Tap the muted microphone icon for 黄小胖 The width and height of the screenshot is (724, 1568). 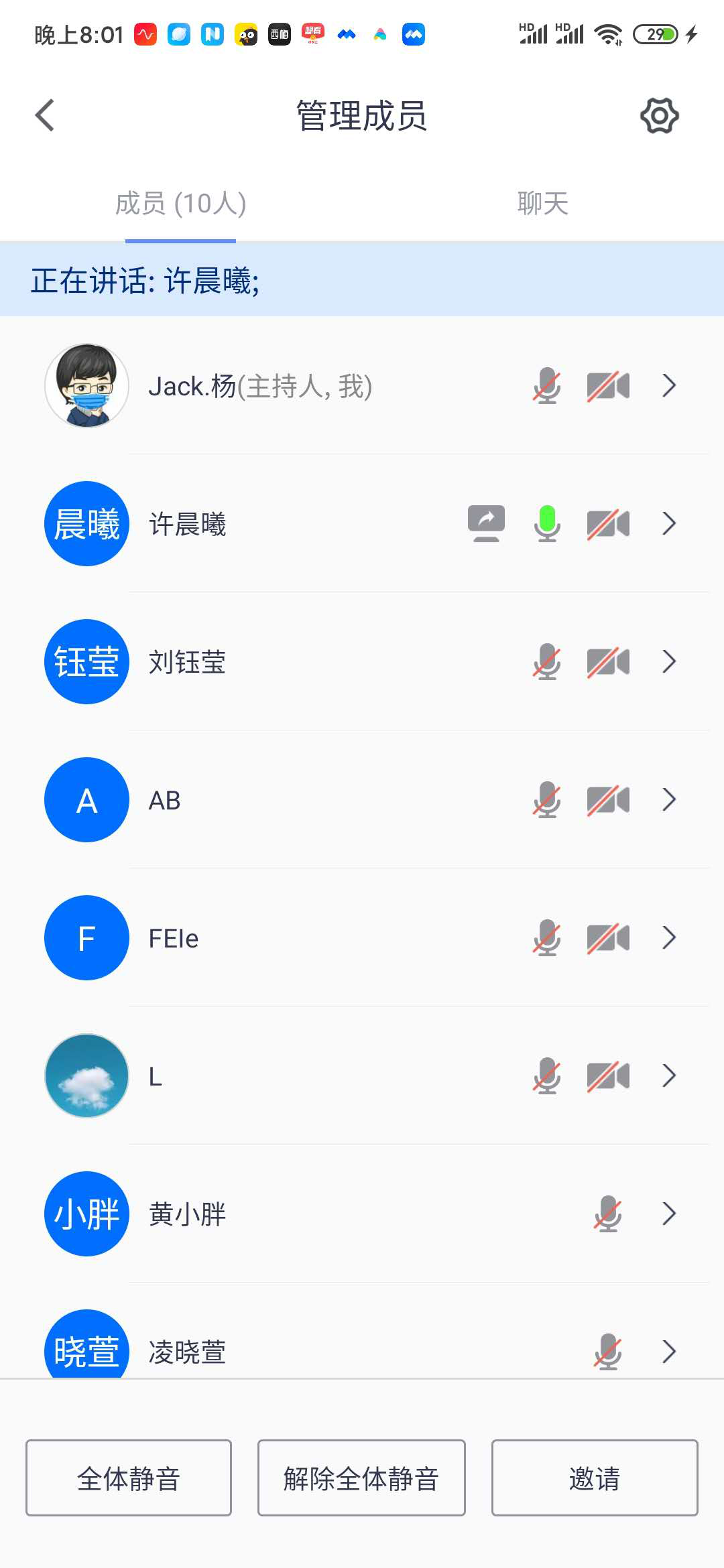point(608,1214)
